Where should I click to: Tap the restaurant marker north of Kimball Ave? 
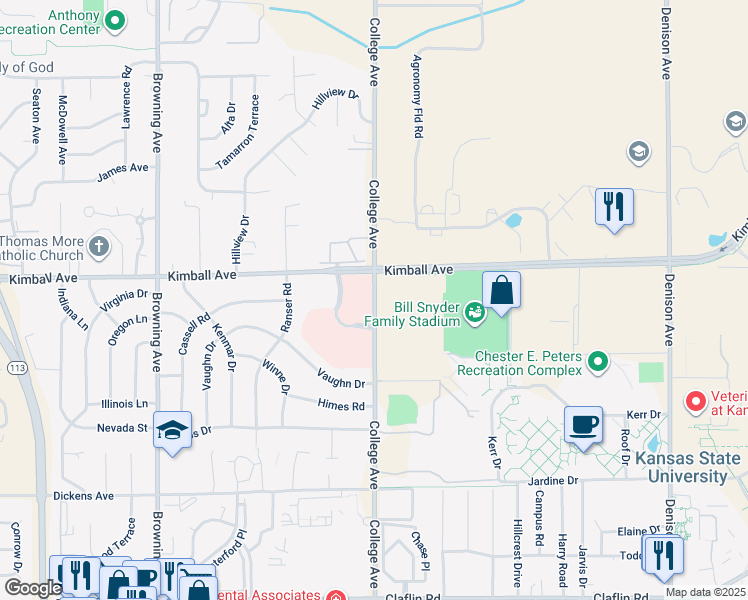[613, 207]
